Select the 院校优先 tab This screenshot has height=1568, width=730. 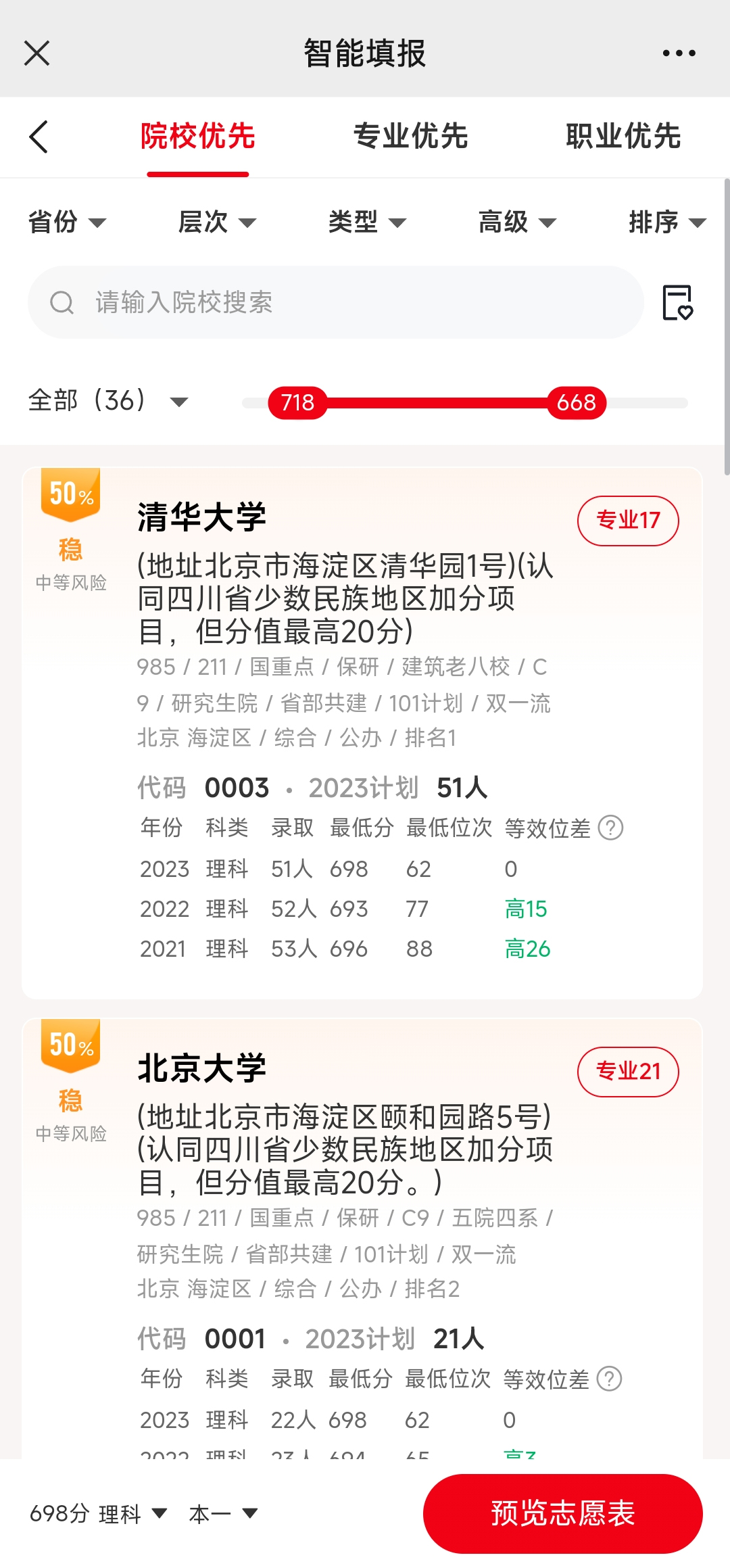[197, 136]
